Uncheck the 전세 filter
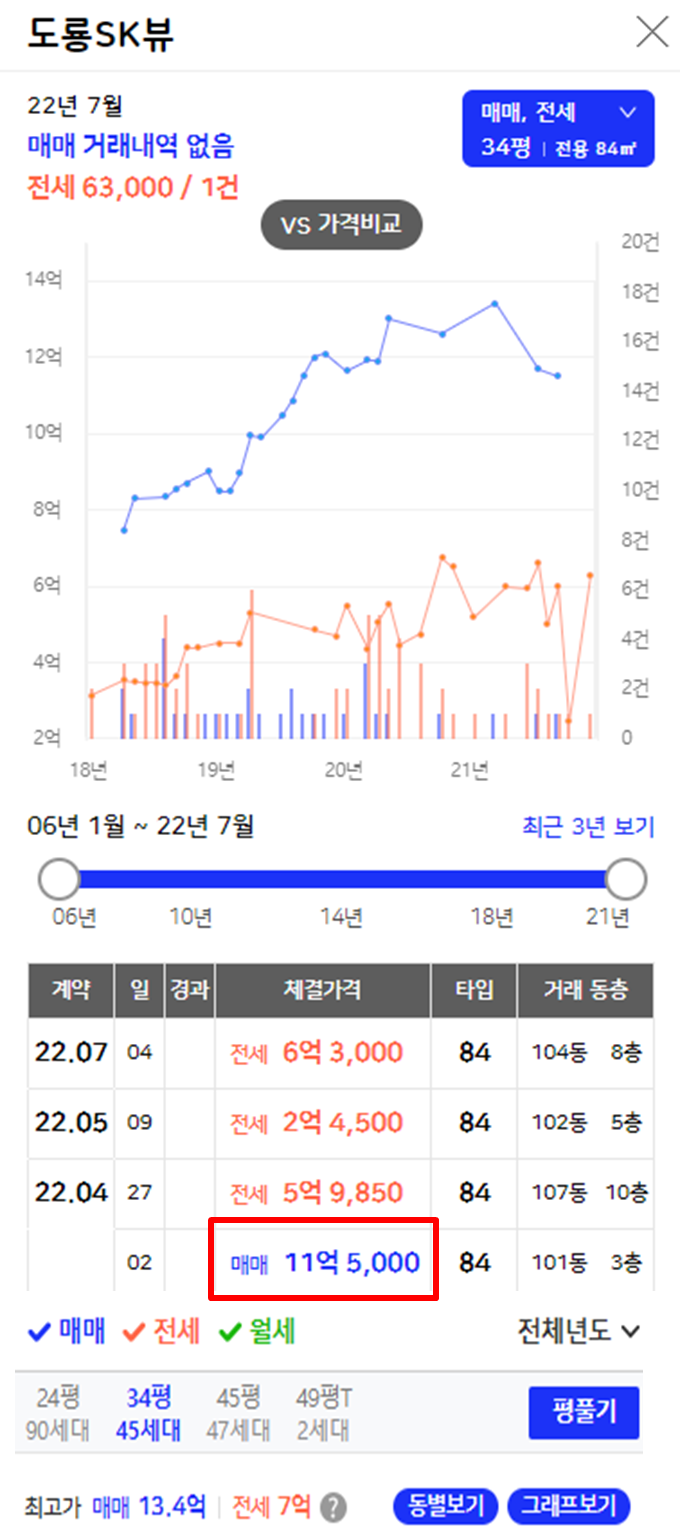Viewport: 680px width, 1535px height. click(x=161, y=1332)
